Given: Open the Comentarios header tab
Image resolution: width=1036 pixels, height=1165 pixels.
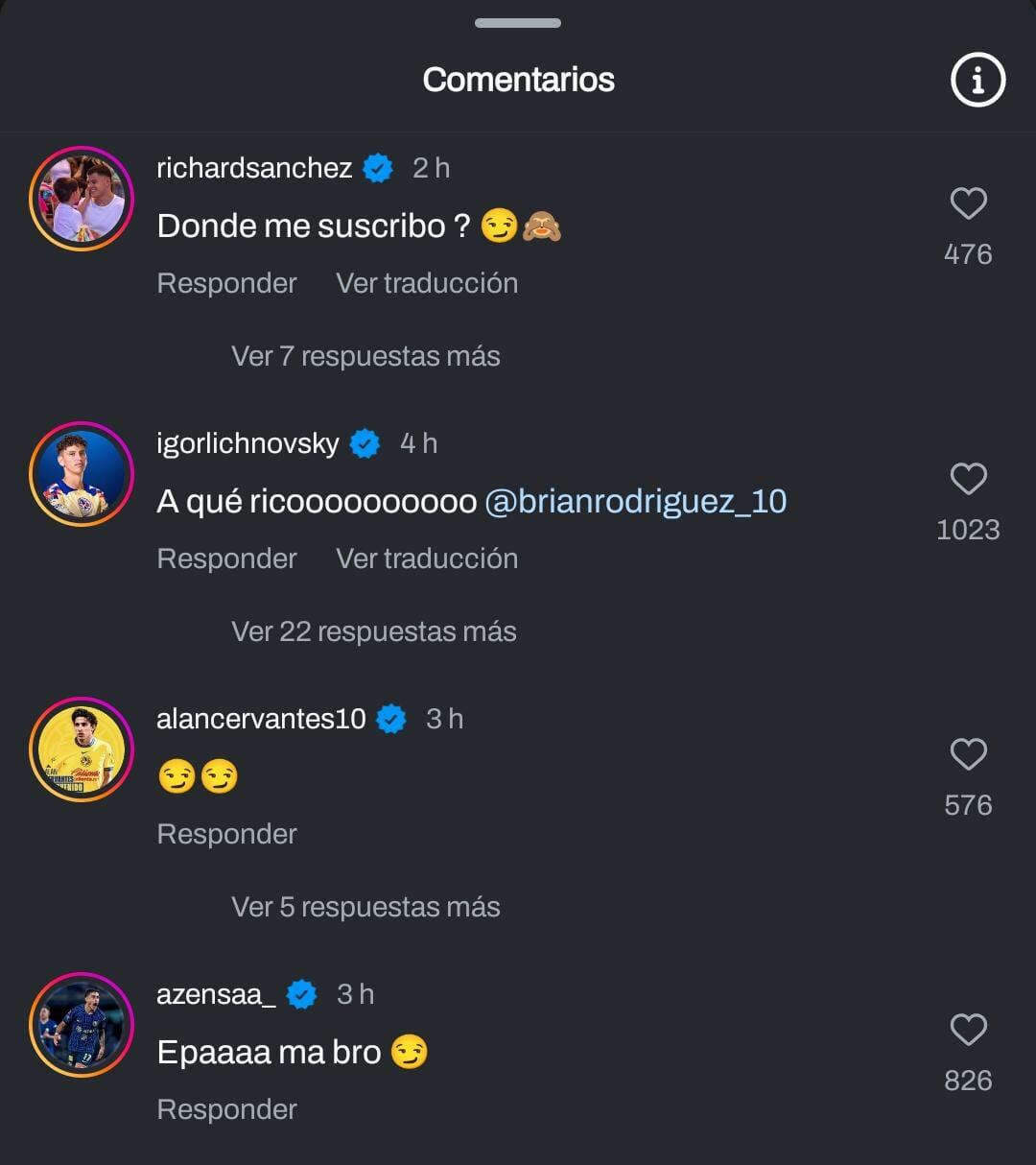Looking at the screenshot, I should click(x=518, y=80).
